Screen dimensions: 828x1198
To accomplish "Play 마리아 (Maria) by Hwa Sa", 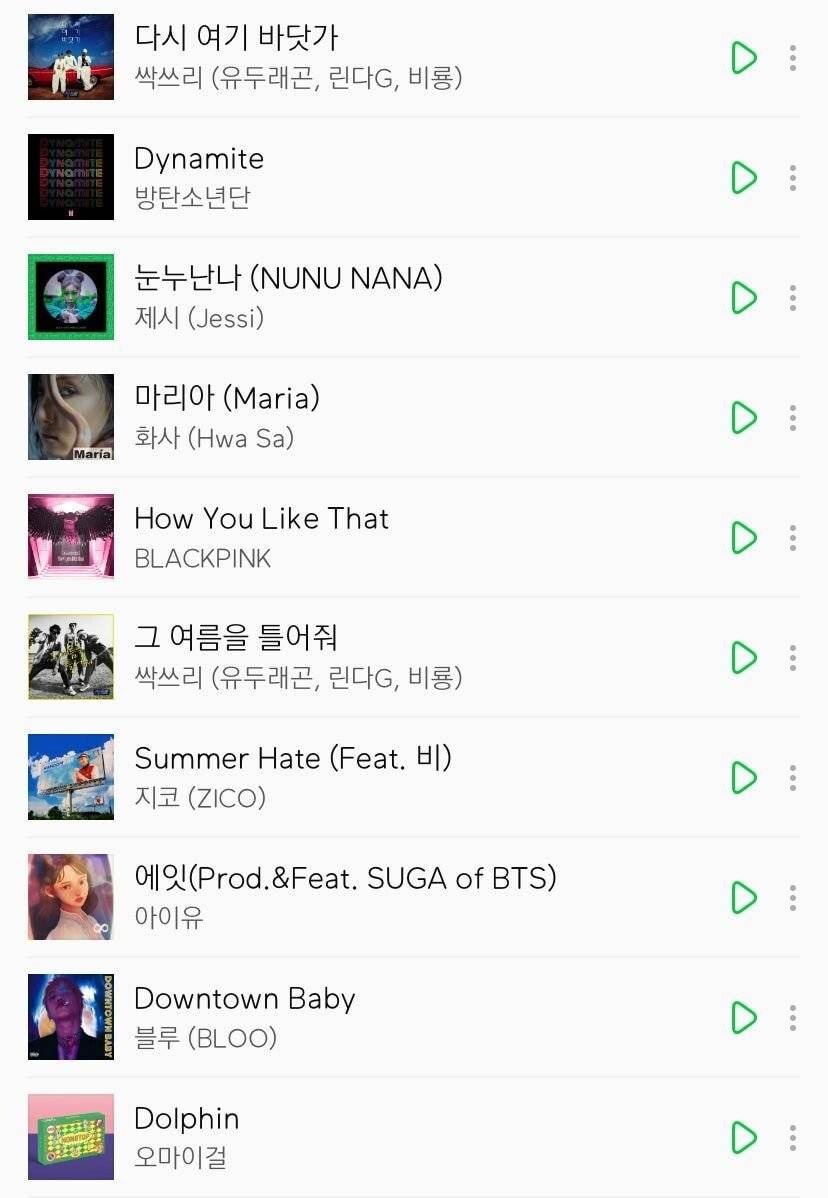I will point(744,418).
